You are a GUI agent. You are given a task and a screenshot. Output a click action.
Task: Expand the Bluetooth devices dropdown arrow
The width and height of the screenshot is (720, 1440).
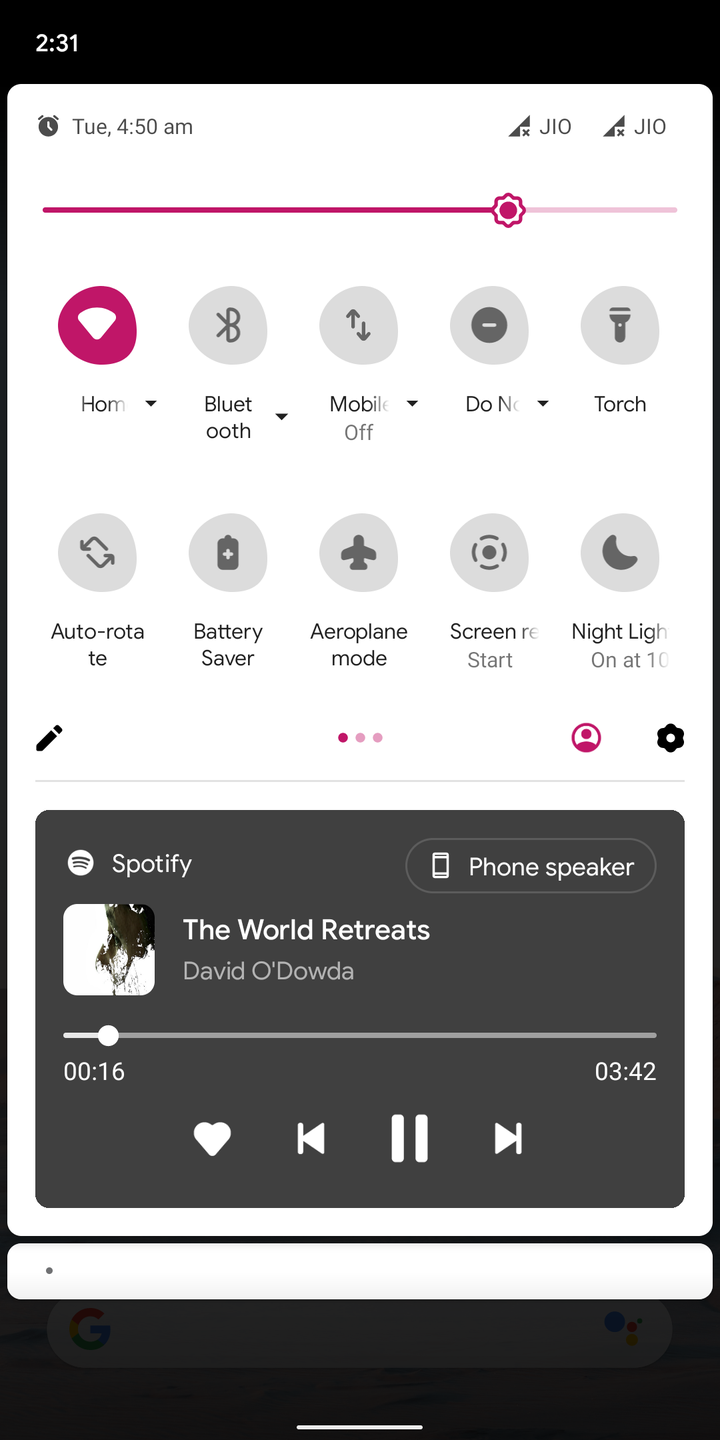[x=282, y=417]
